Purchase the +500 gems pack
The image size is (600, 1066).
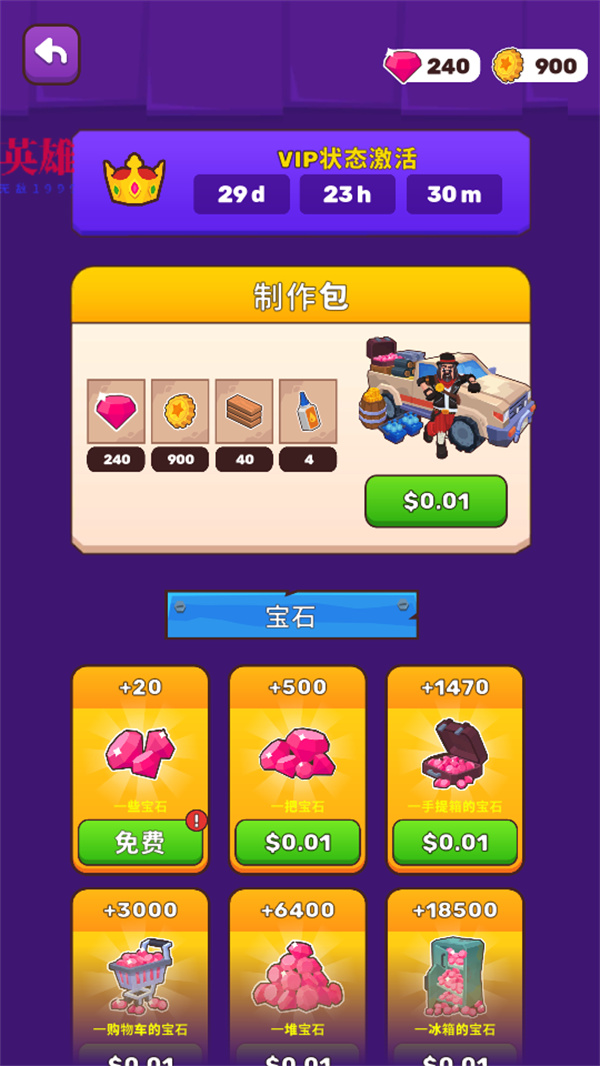point(298,842)
